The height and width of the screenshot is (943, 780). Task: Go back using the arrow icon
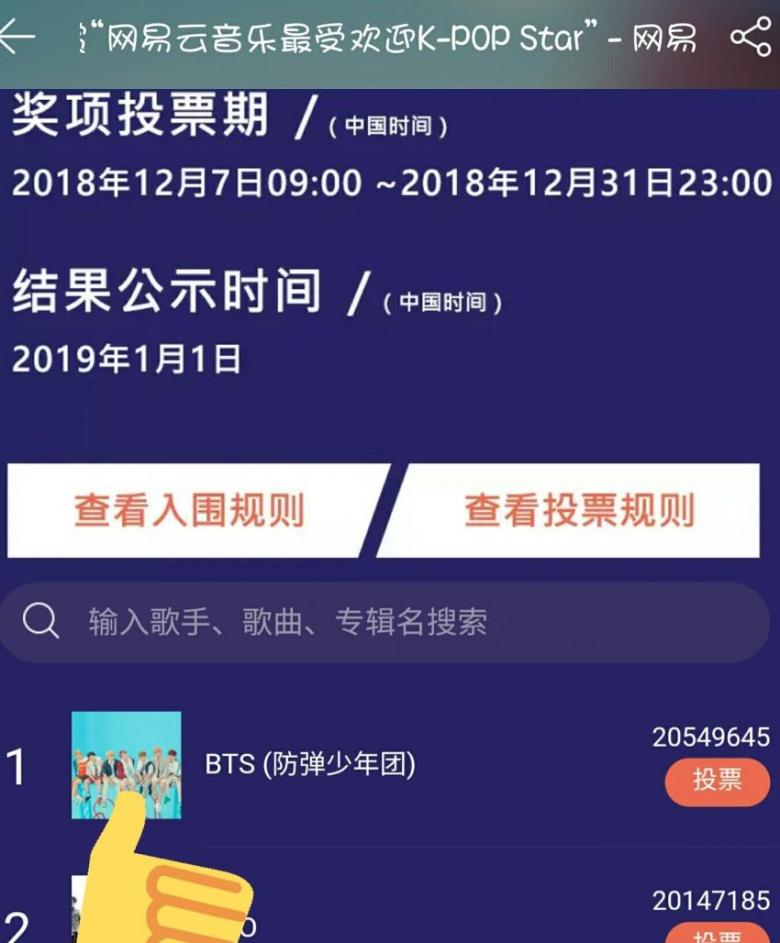[x=18, y=38]
